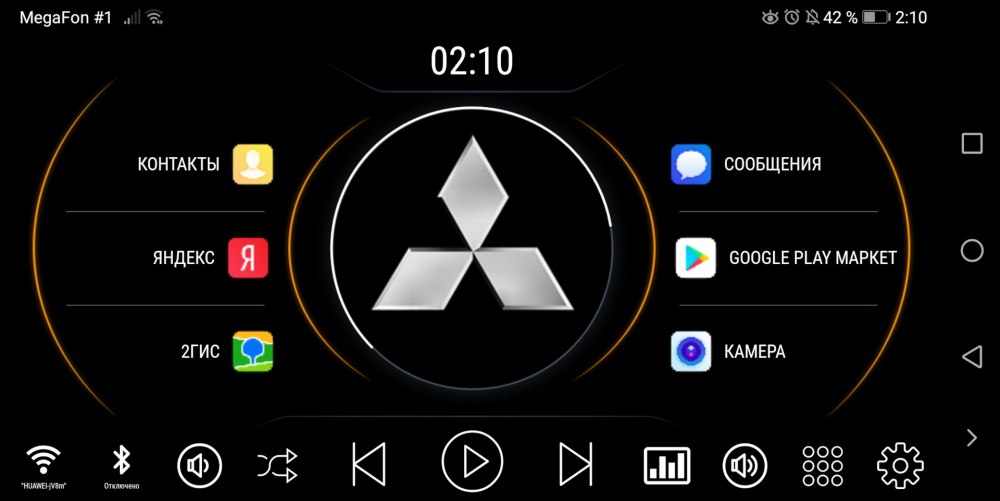Skip to the previous track
The image size is (1000, 501).
(x=368, y=465)
